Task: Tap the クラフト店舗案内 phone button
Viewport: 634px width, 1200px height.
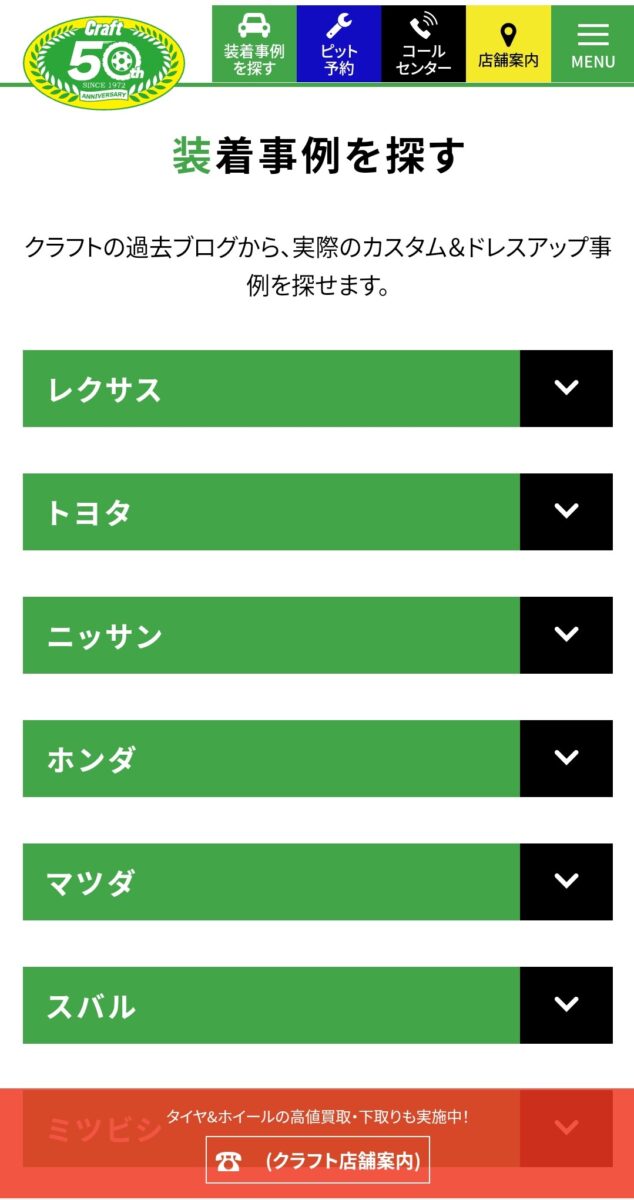Action: tap(317, 1161)
